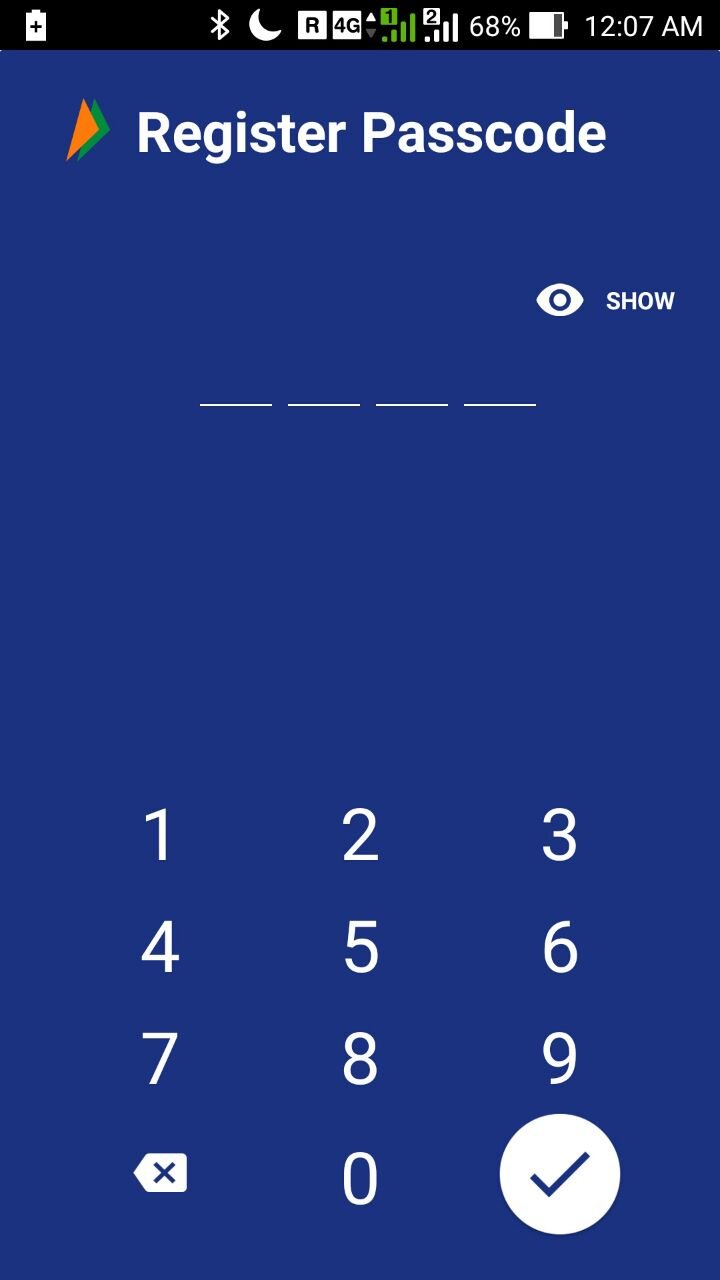The height and width of the screenshot is (1280, 720).
Task: Enter digit 2 on keypad
Action: coord(360,836)
